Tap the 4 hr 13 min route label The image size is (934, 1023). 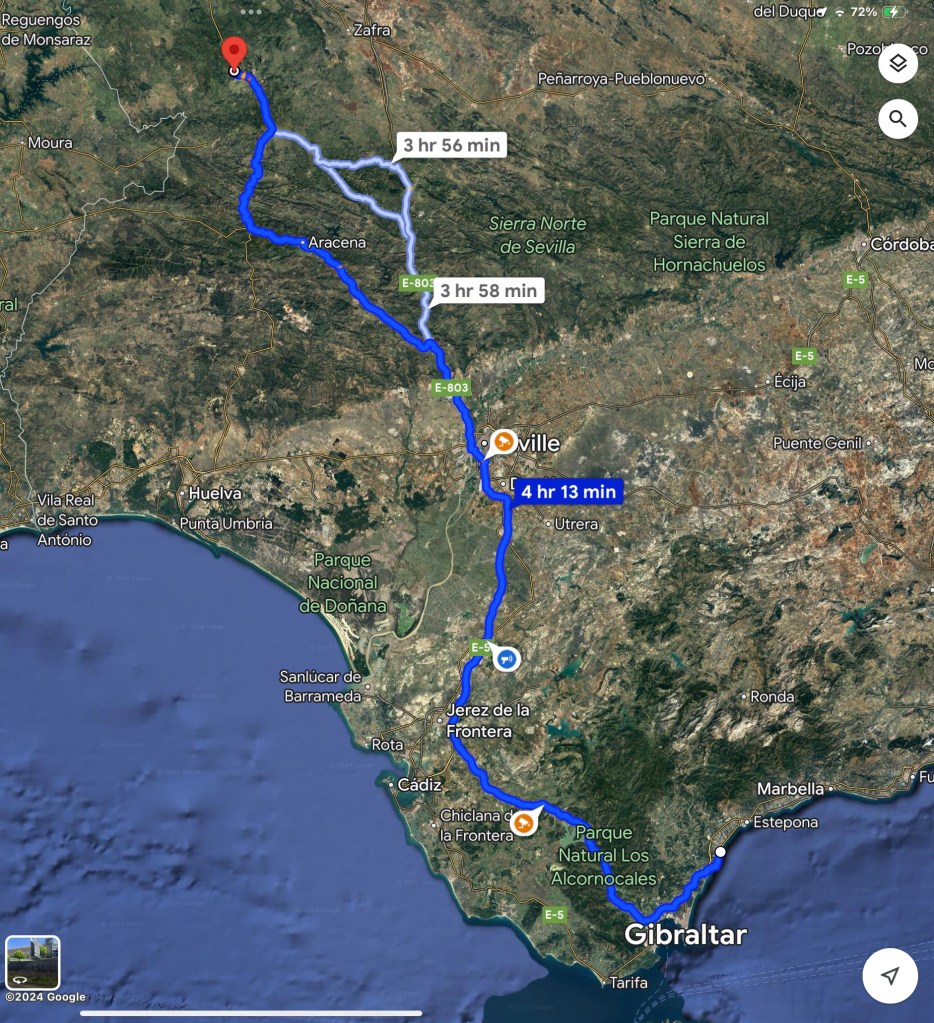[x=568, y=491]
